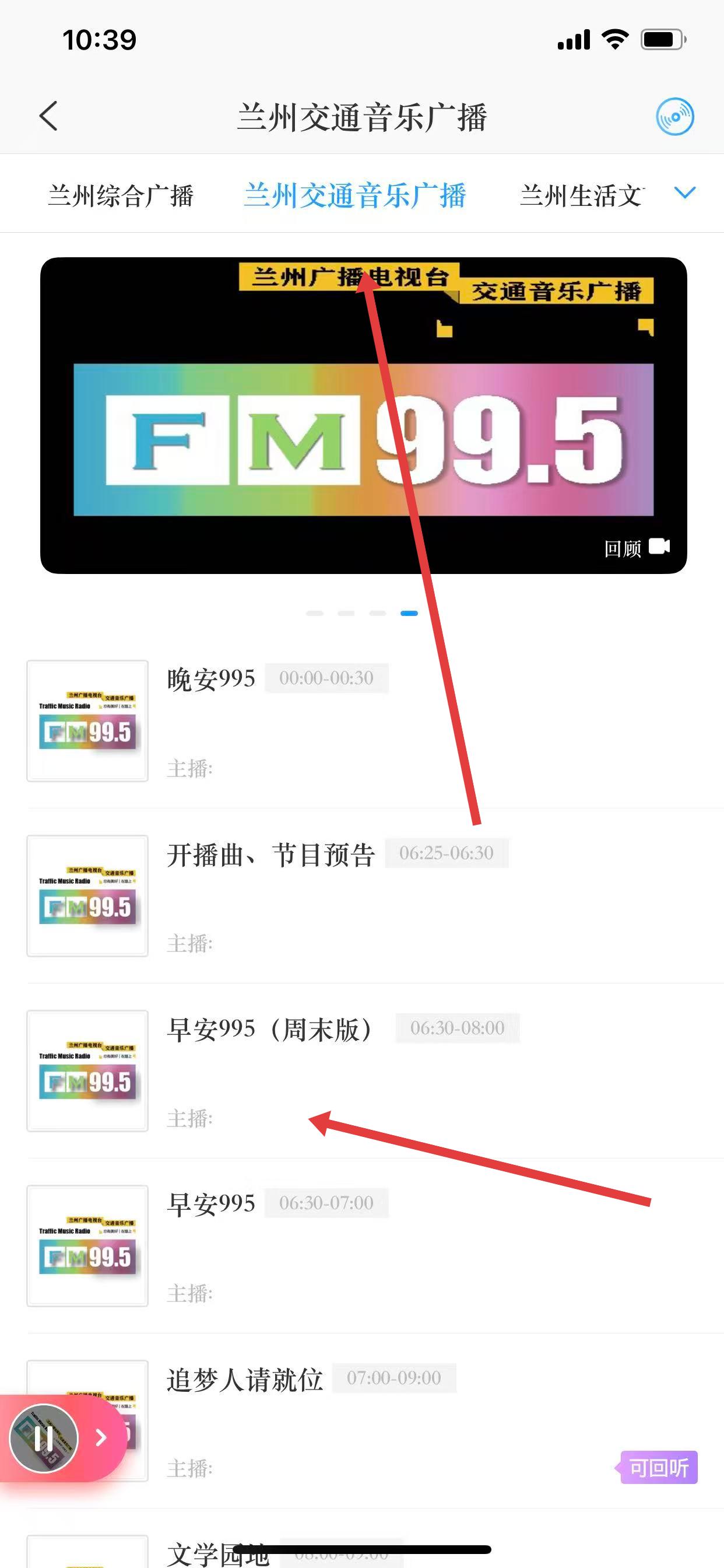This screenshot has height=1568, width=724.
Task: Select the 兰州交通音乐广播 tab
Action: click(354, 196)
